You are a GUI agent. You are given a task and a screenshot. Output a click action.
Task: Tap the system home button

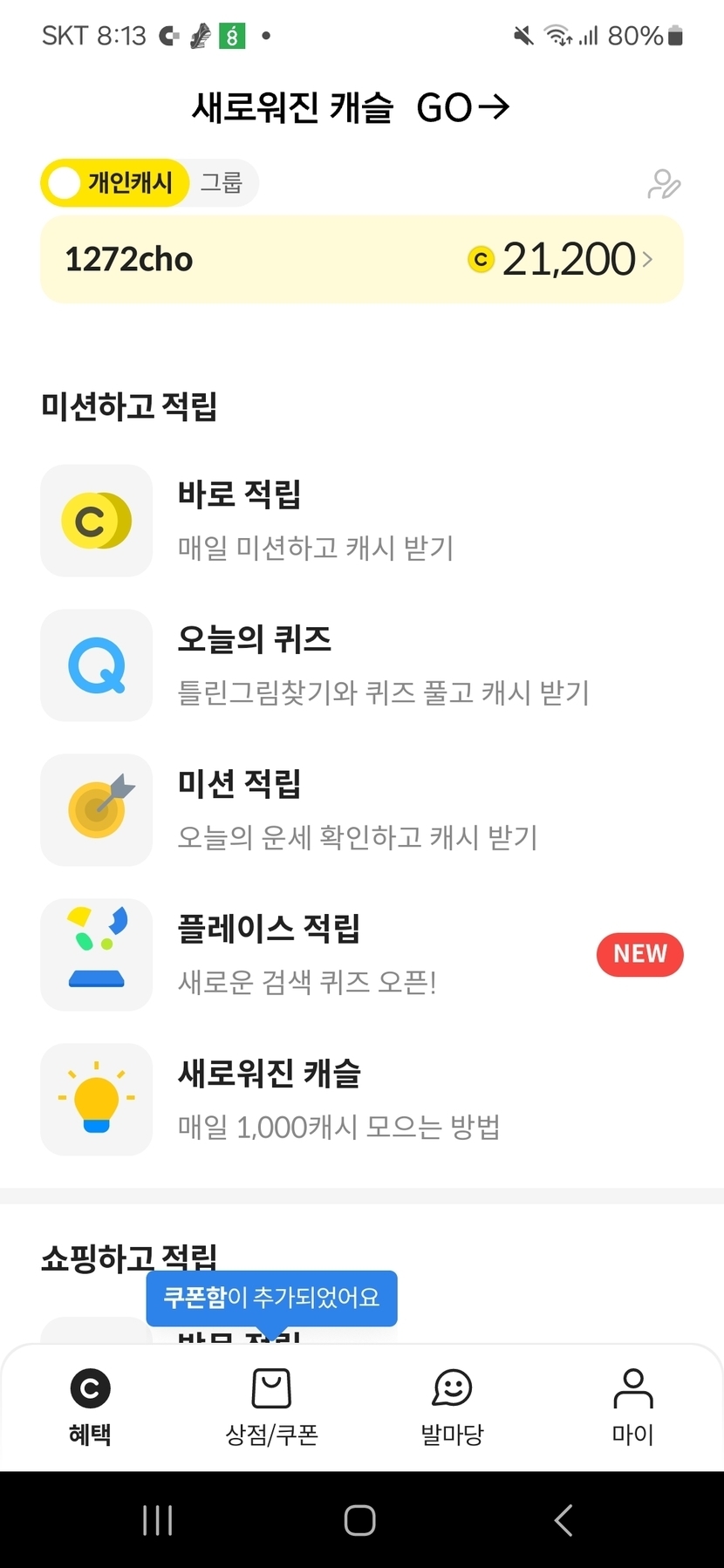pos(359,1520)
